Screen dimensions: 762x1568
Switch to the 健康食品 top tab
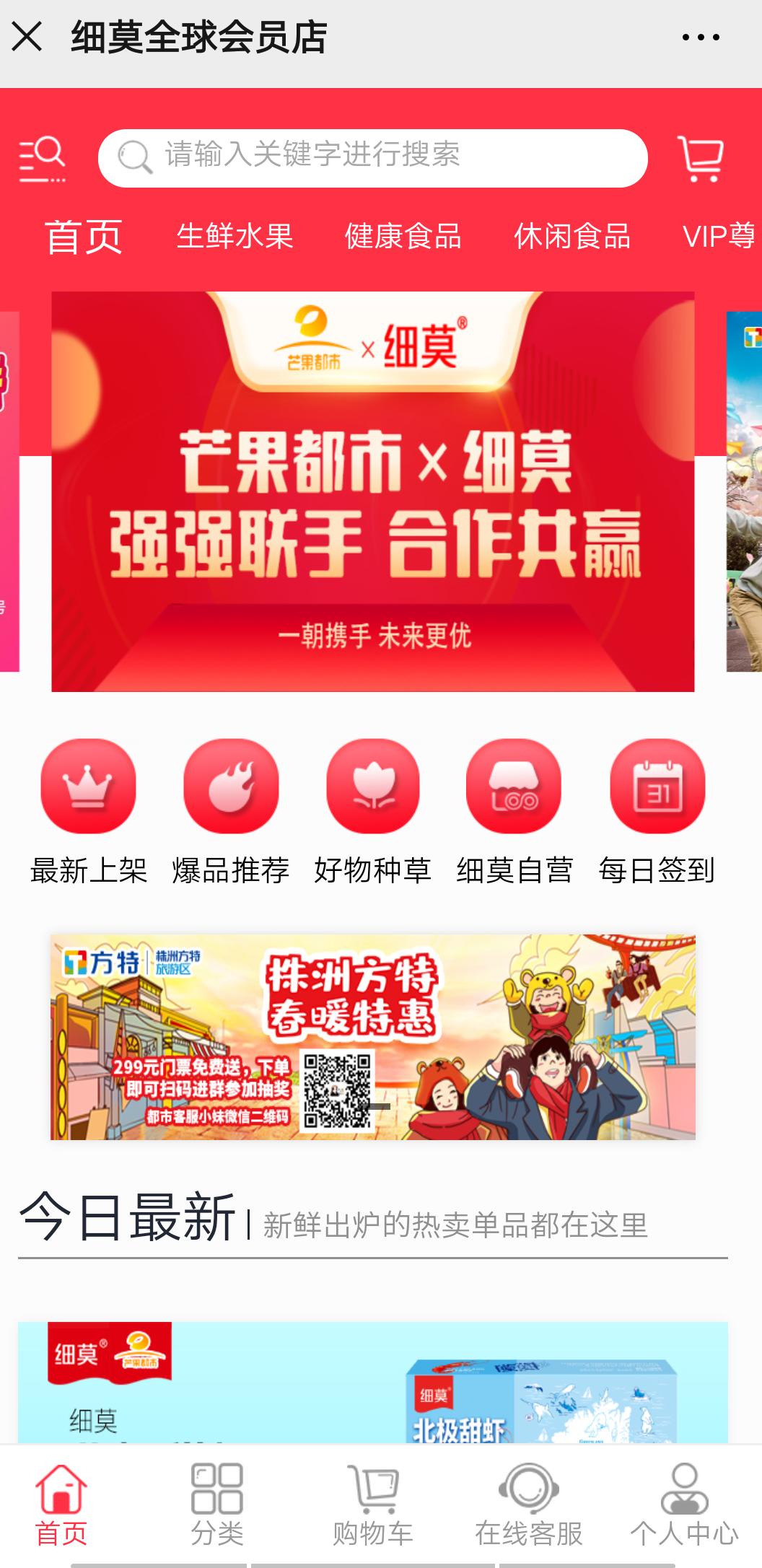(x=403, y=237)
